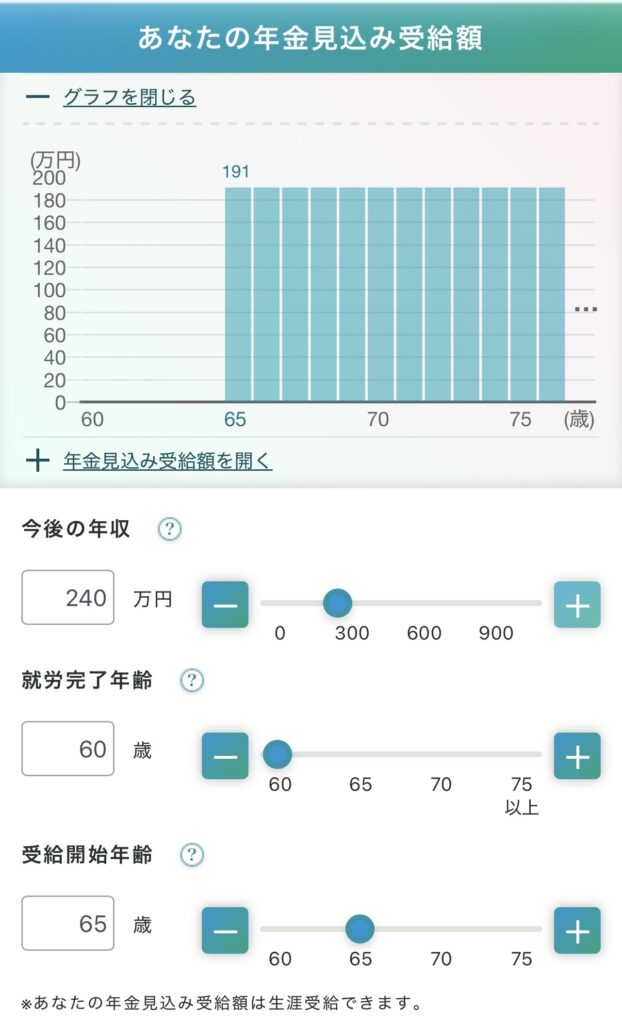Open help for 今後の年収

[170, 530]
